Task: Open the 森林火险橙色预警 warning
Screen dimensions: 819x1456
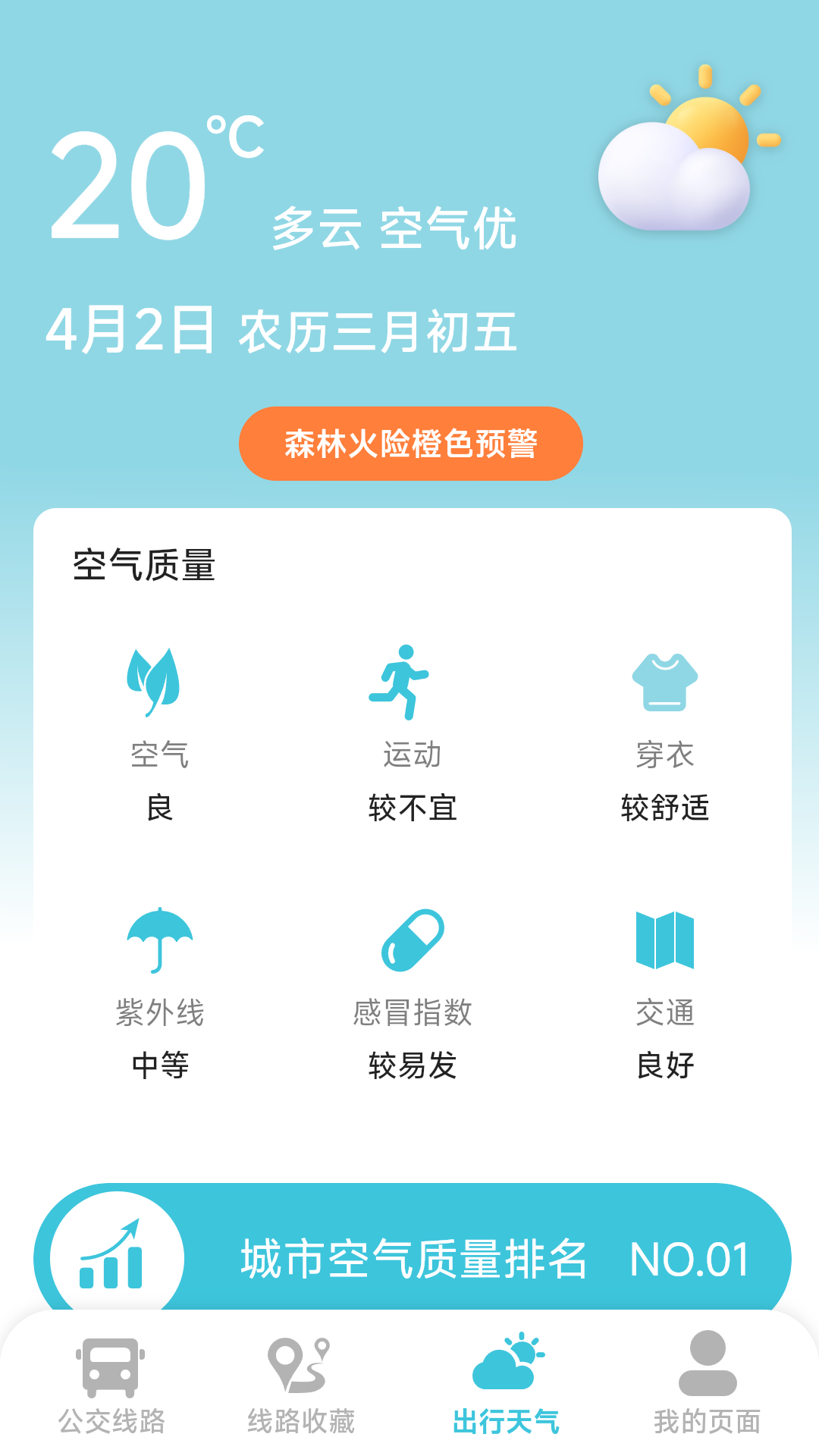Action: tap(410, 444)
